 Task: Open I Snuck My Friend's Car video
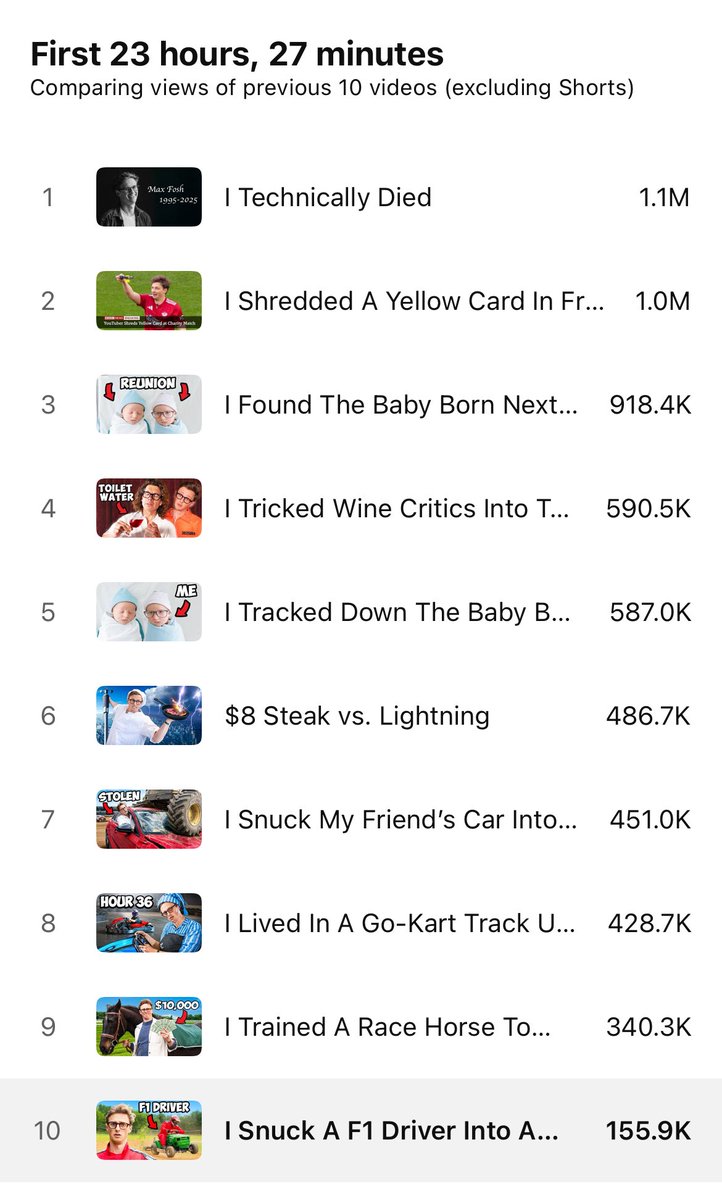point(400,820)
